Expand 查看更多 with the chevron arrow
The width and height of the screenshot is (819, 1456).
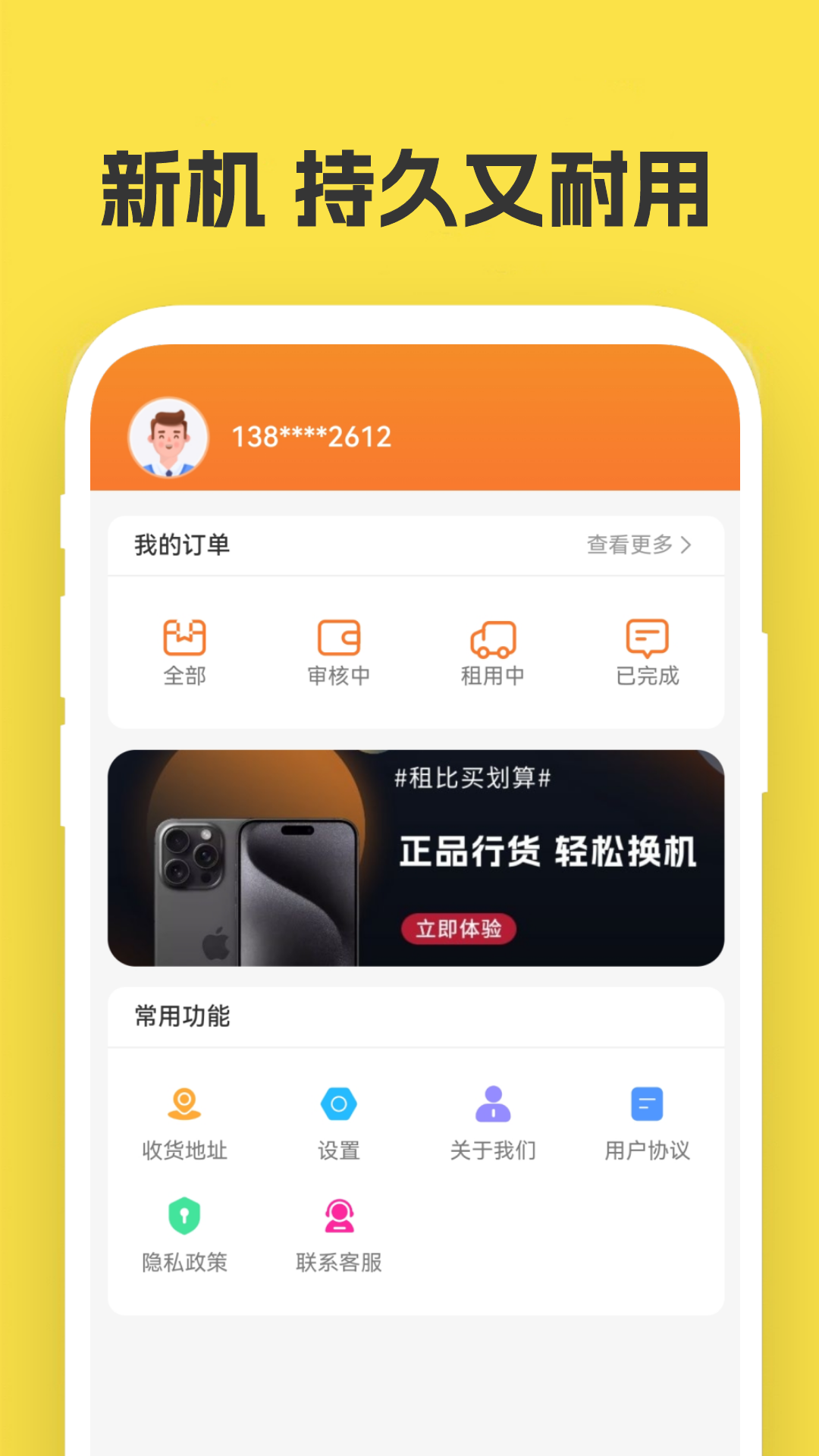coord(637,544)
